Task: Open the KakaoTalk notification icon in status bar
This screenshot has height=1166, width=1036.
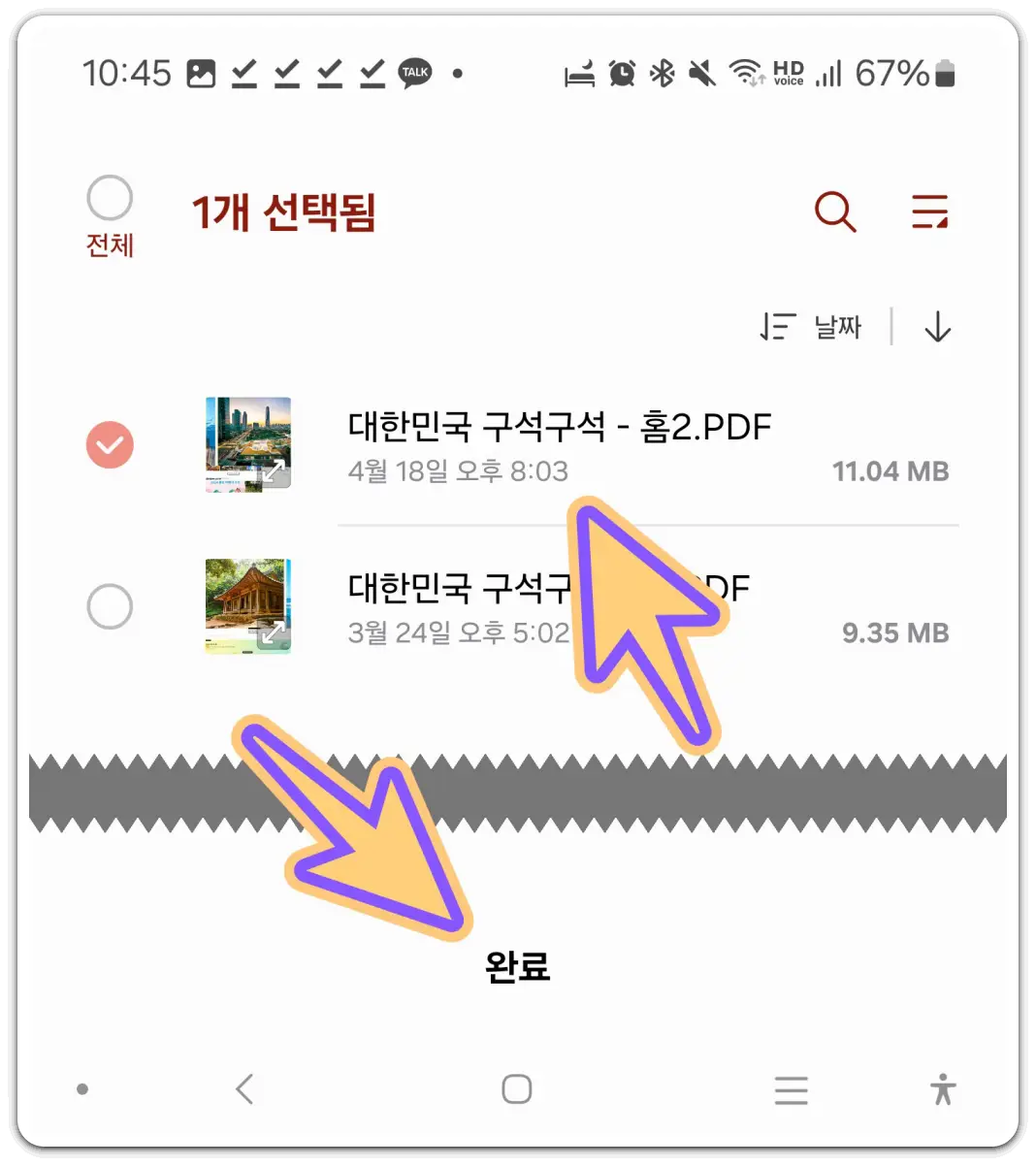Action: click(x=414, y=72)
